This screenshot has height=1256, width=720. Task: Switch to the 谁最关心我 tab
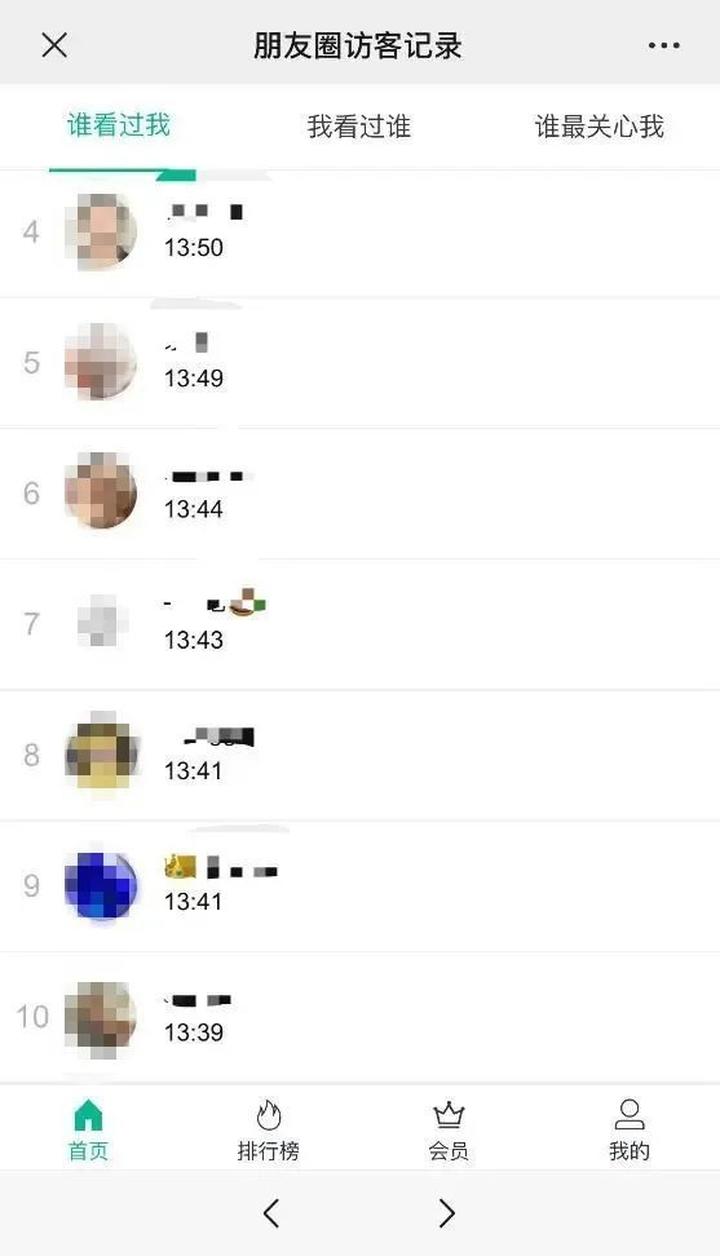point(599,127)
